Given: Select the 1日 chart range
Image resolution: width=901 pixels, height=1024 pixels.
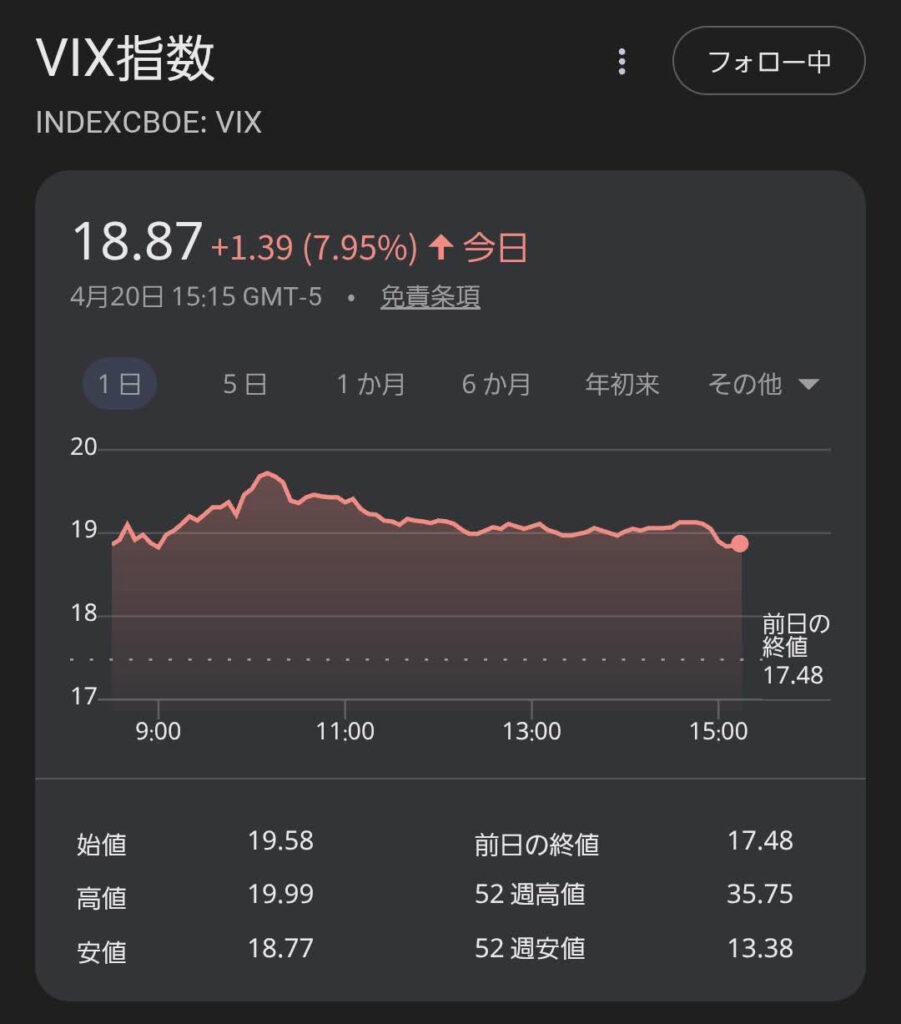Looking at the screenshot, I should (119, 385).
